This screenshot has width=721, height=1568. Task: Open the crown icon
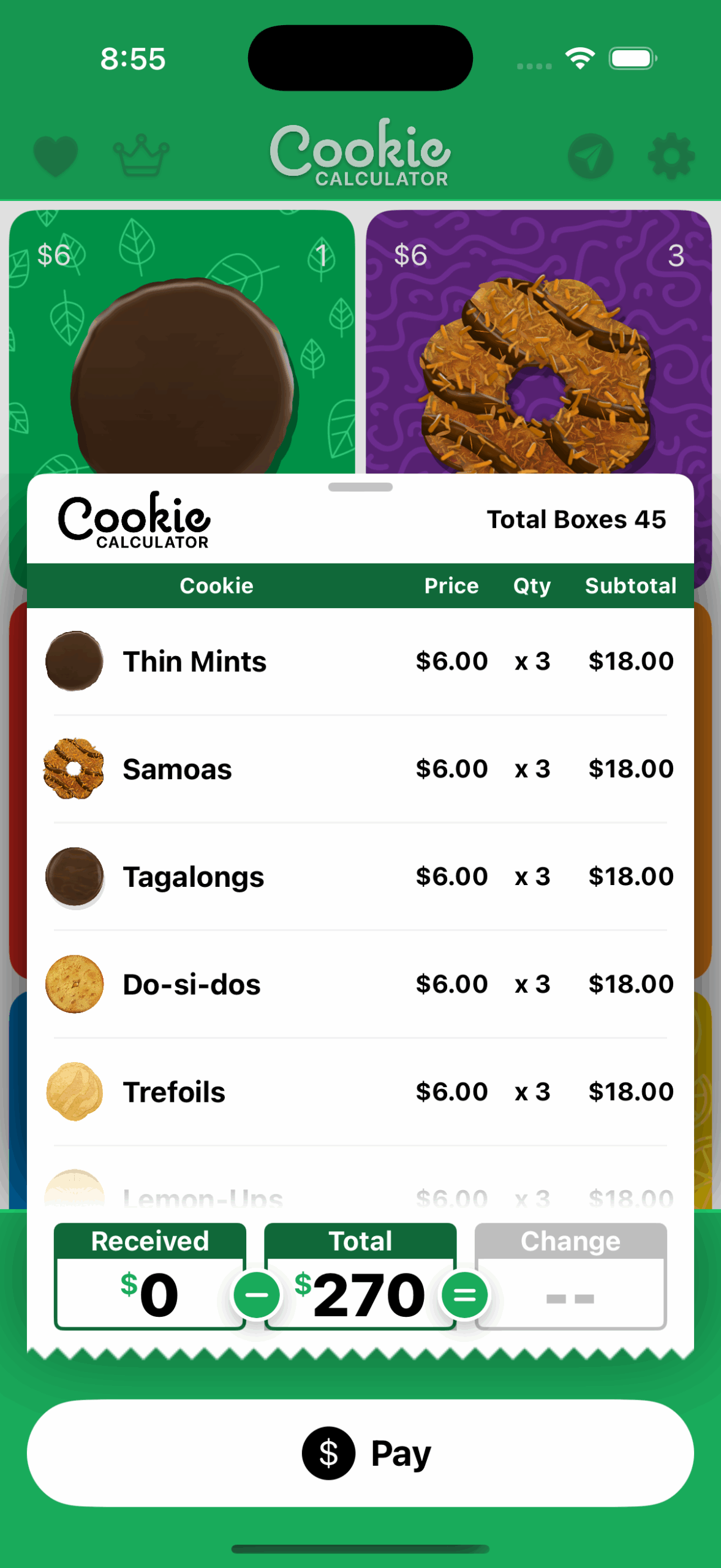point(142,156)
